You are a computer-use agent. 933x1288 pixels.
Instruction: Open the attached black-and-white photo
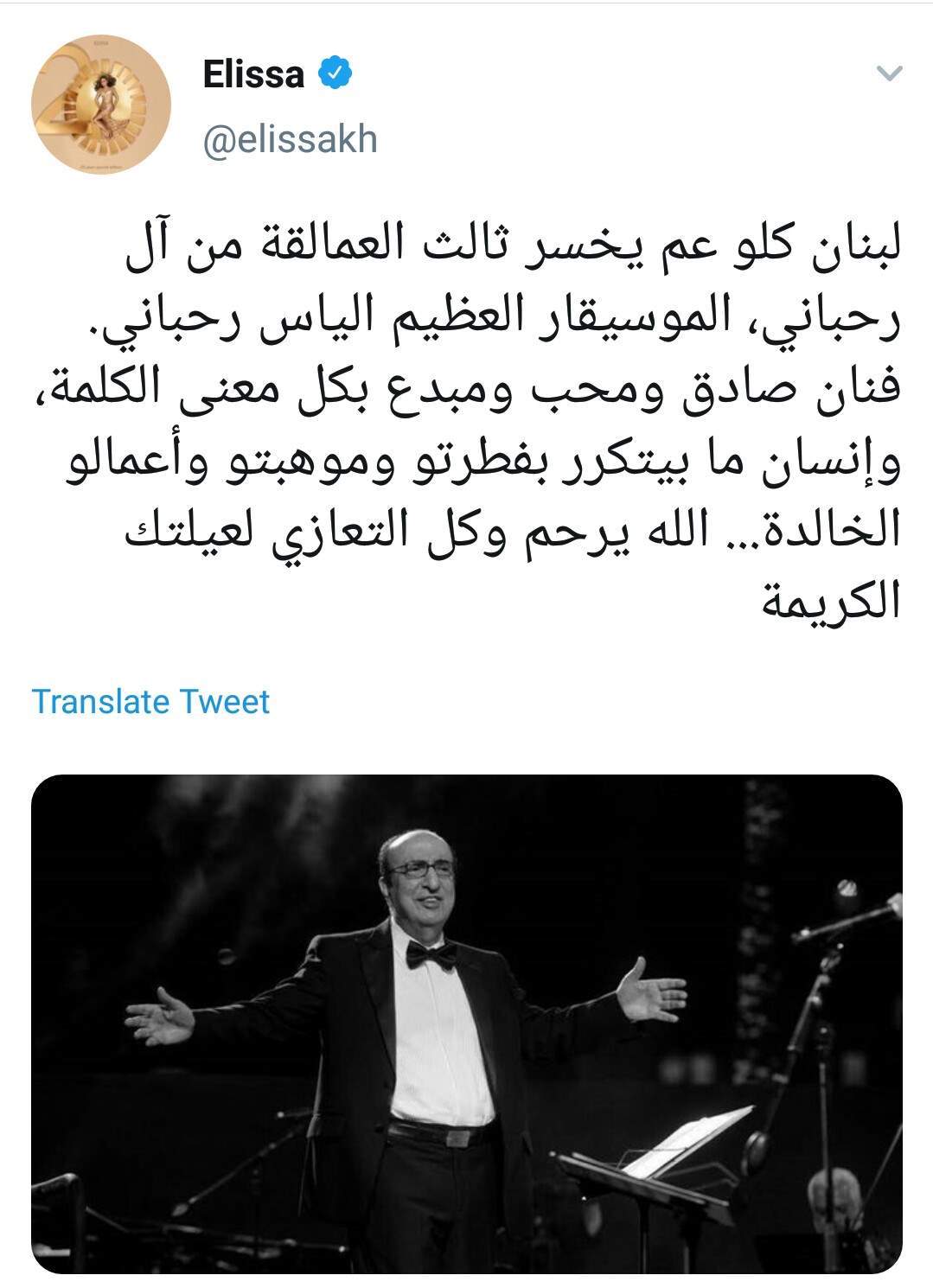(x=467, y=1023)
